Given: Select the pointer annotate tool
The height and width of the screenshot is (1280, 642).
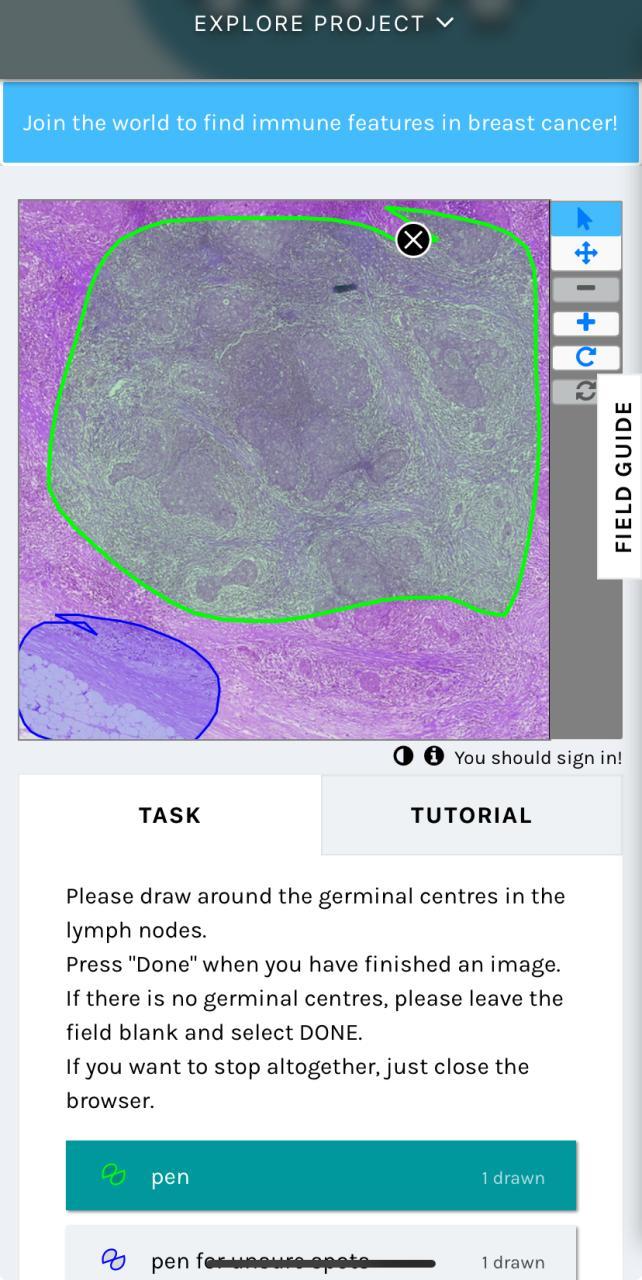Looking at the screenshot, I should coord(586,219).
